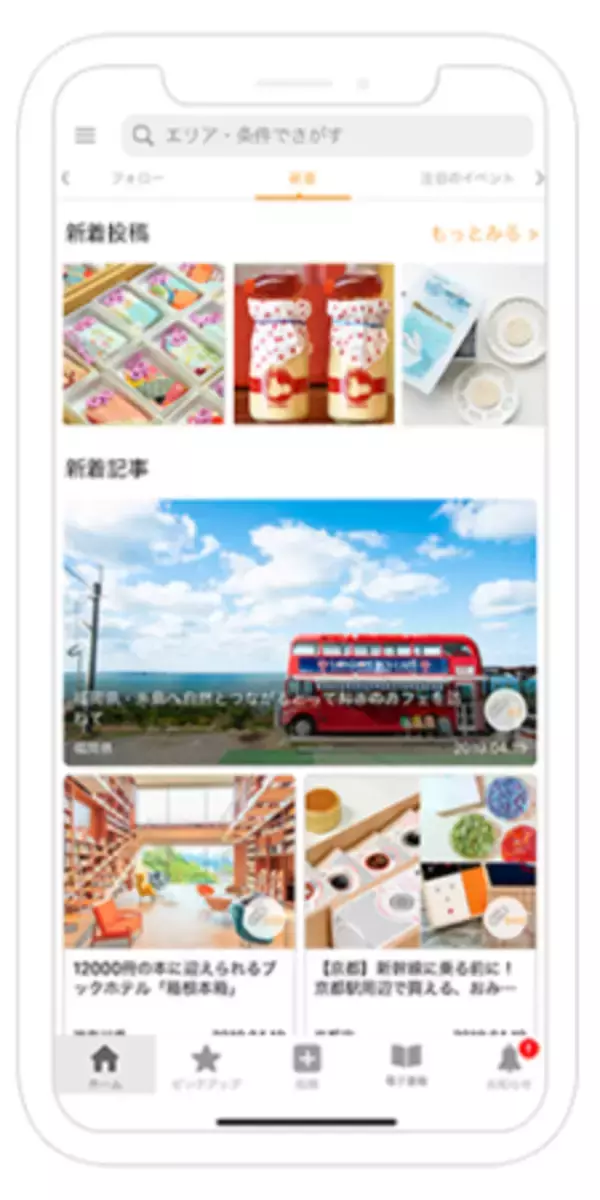Tap もっとみる to see more new posts
Viewport: 600px width, 1200px height.
pos(485,234)
